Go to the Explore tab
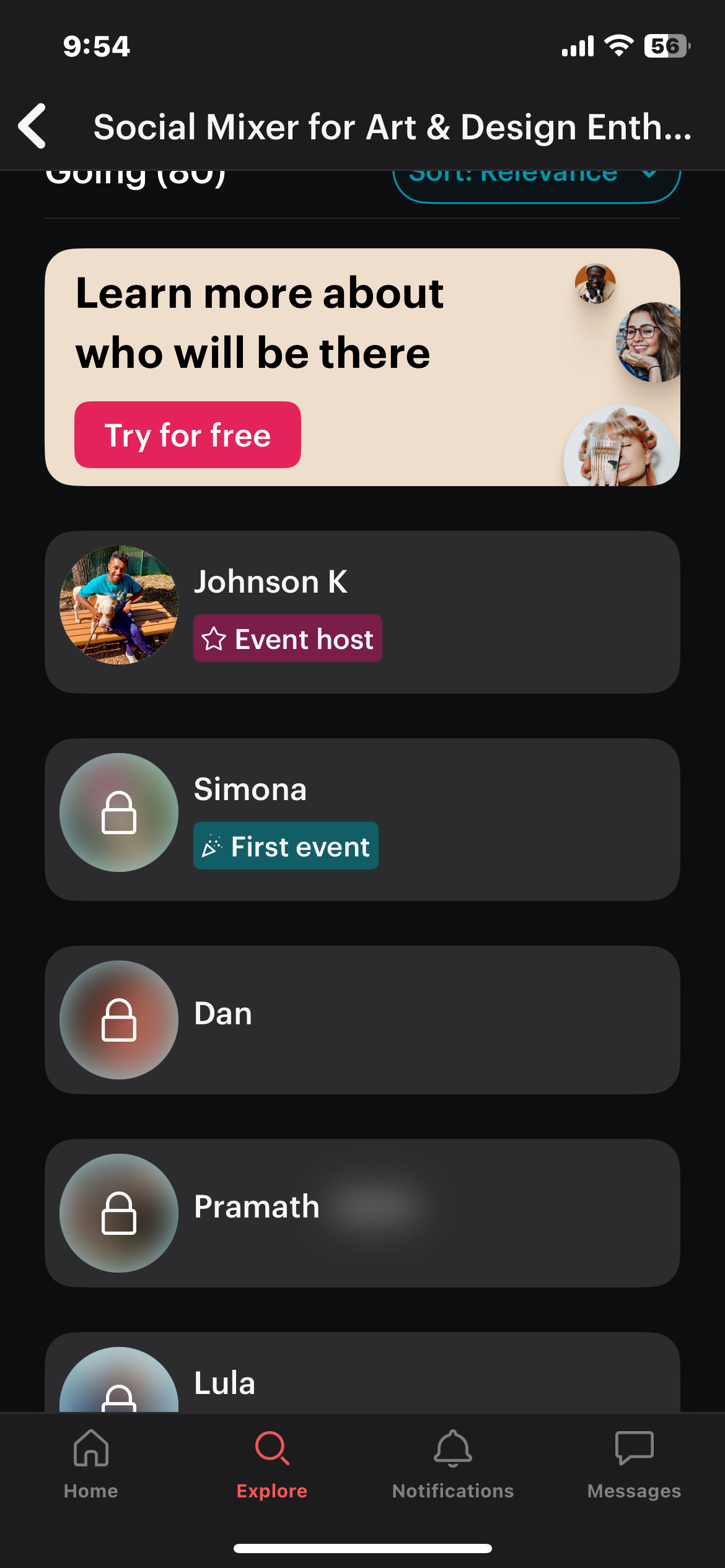Screen dimensions: 725x1568 point(272,1464)
